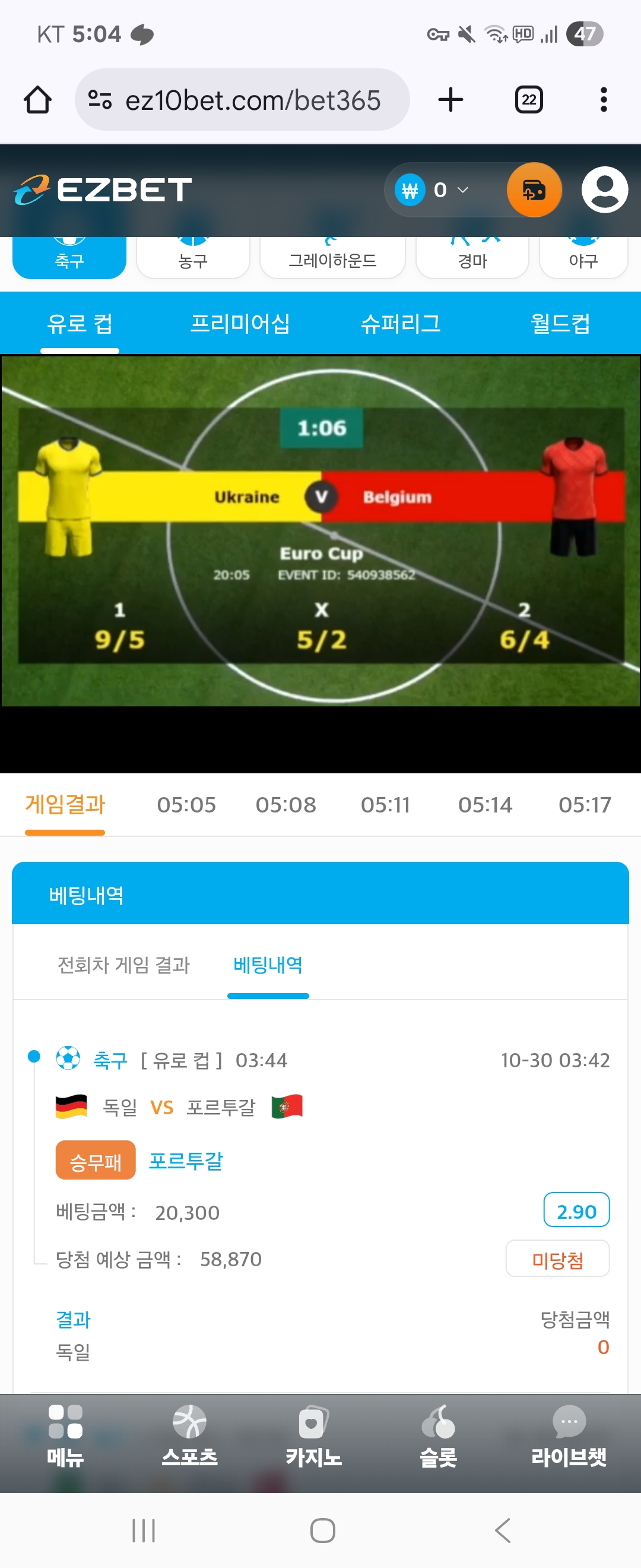Select the 05:11 match time
This screenshot has width=641, height=1568.
[x=385, y=805]
